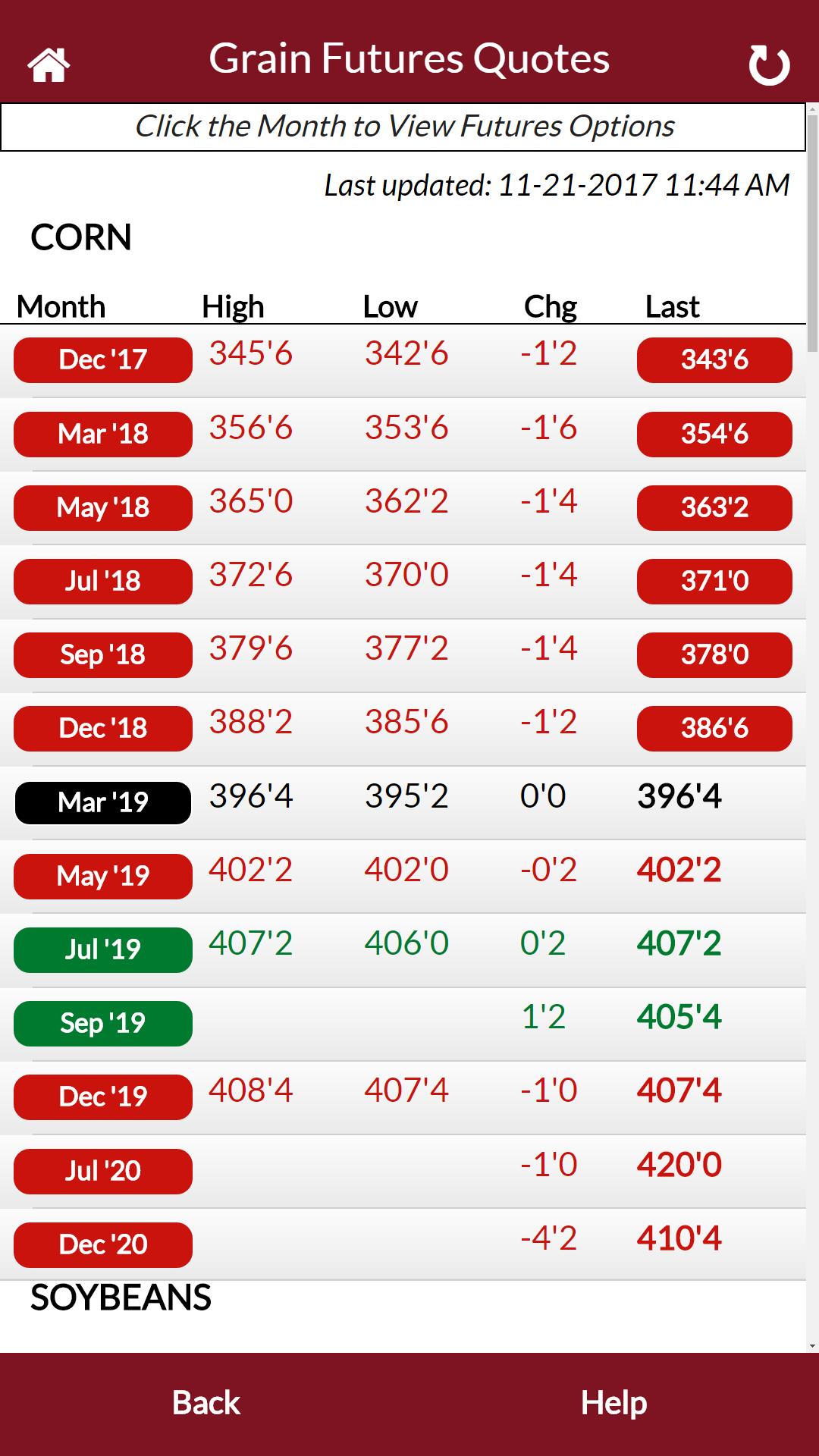This screenshot has width=819, height=1456.
Task: Open Dec '20 corn contract options
Action: click(x=103, y=1245)
